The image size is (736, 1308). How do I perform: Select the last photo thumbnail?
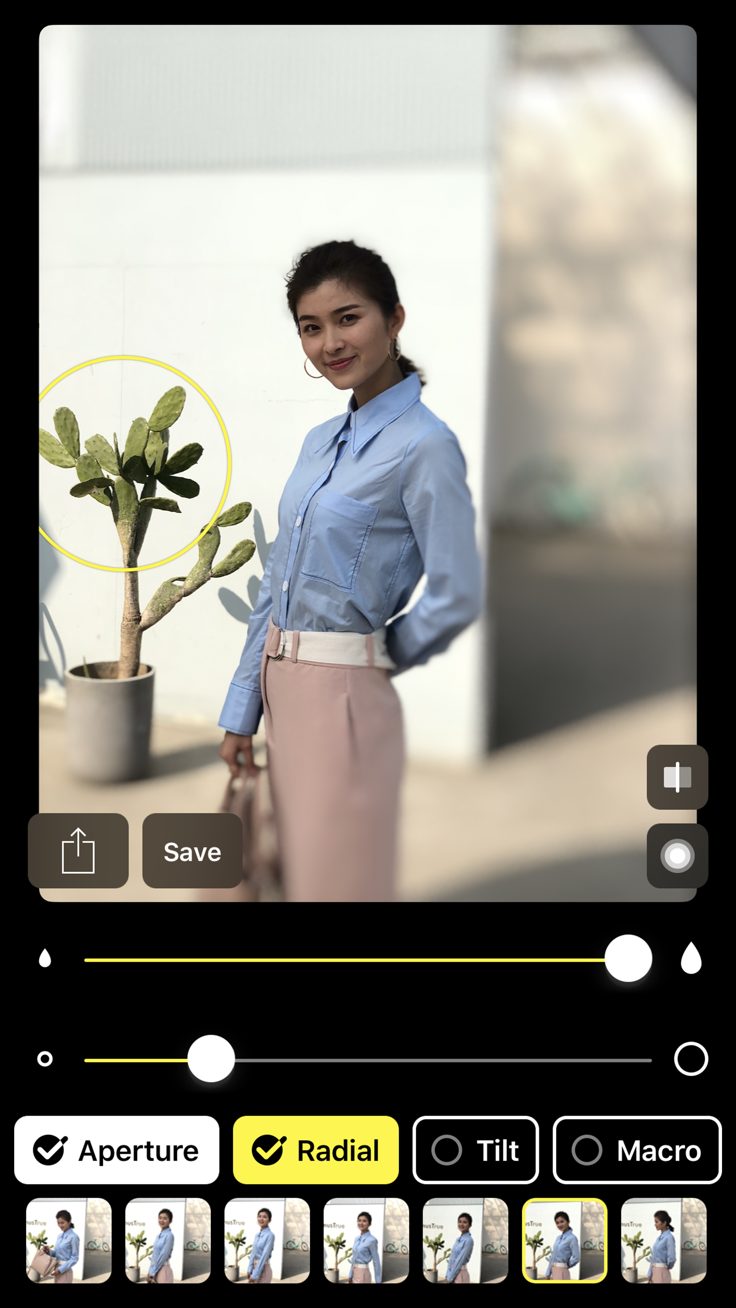(663, 1240)
